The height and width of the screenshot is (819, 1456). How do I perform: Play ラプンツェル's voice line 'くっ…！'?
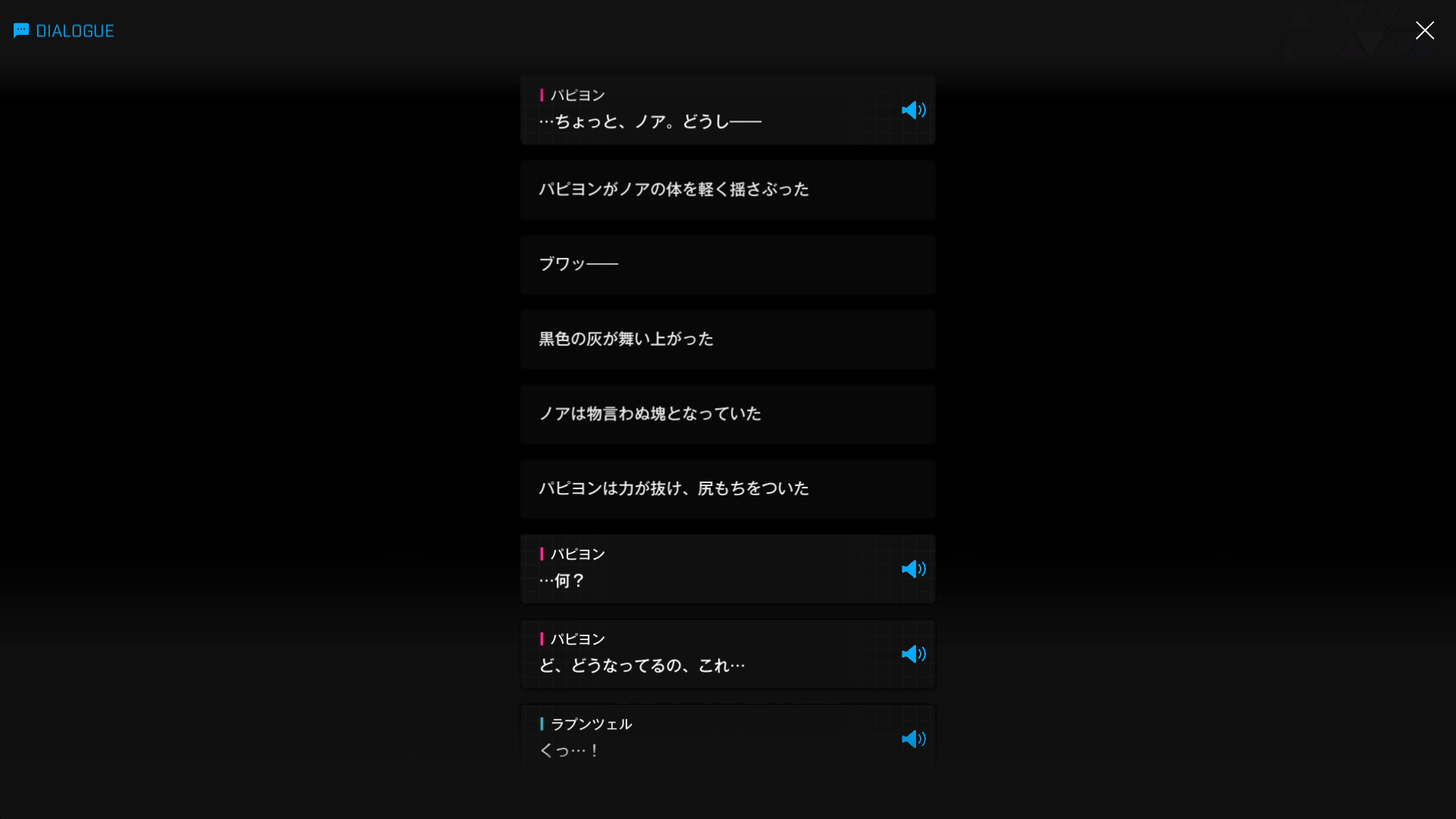coord(913,739)
